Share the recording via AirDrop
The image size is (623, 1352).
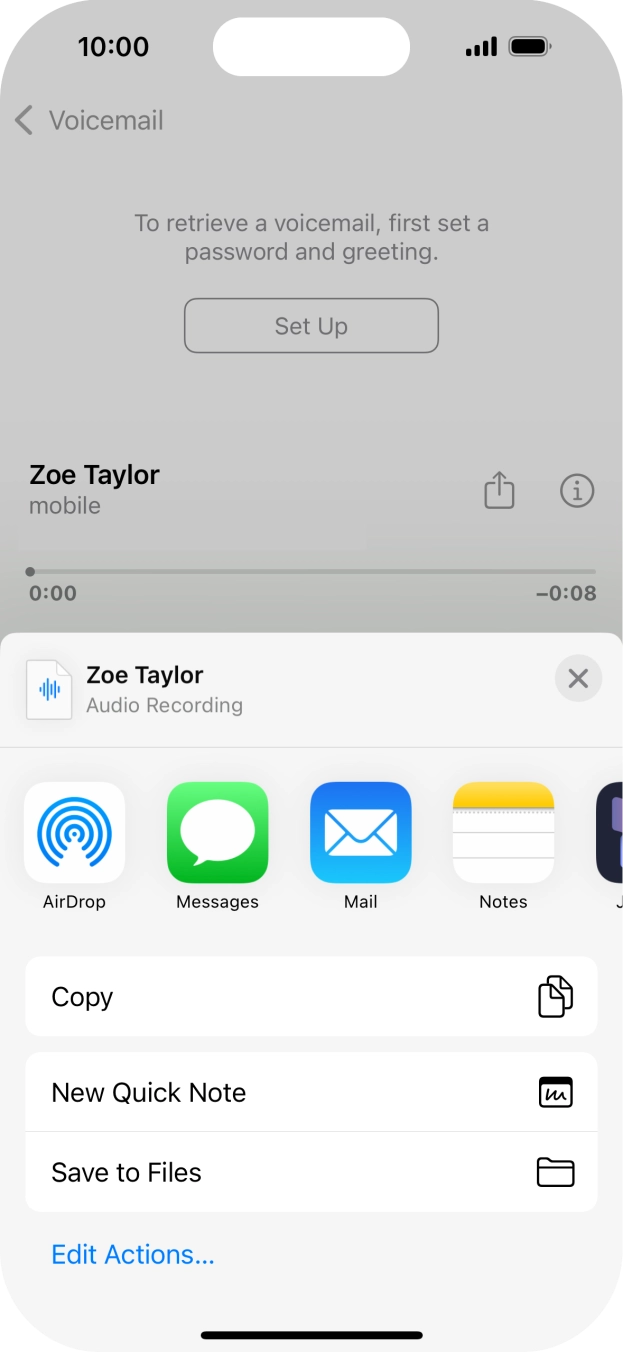tap(75, 832)
